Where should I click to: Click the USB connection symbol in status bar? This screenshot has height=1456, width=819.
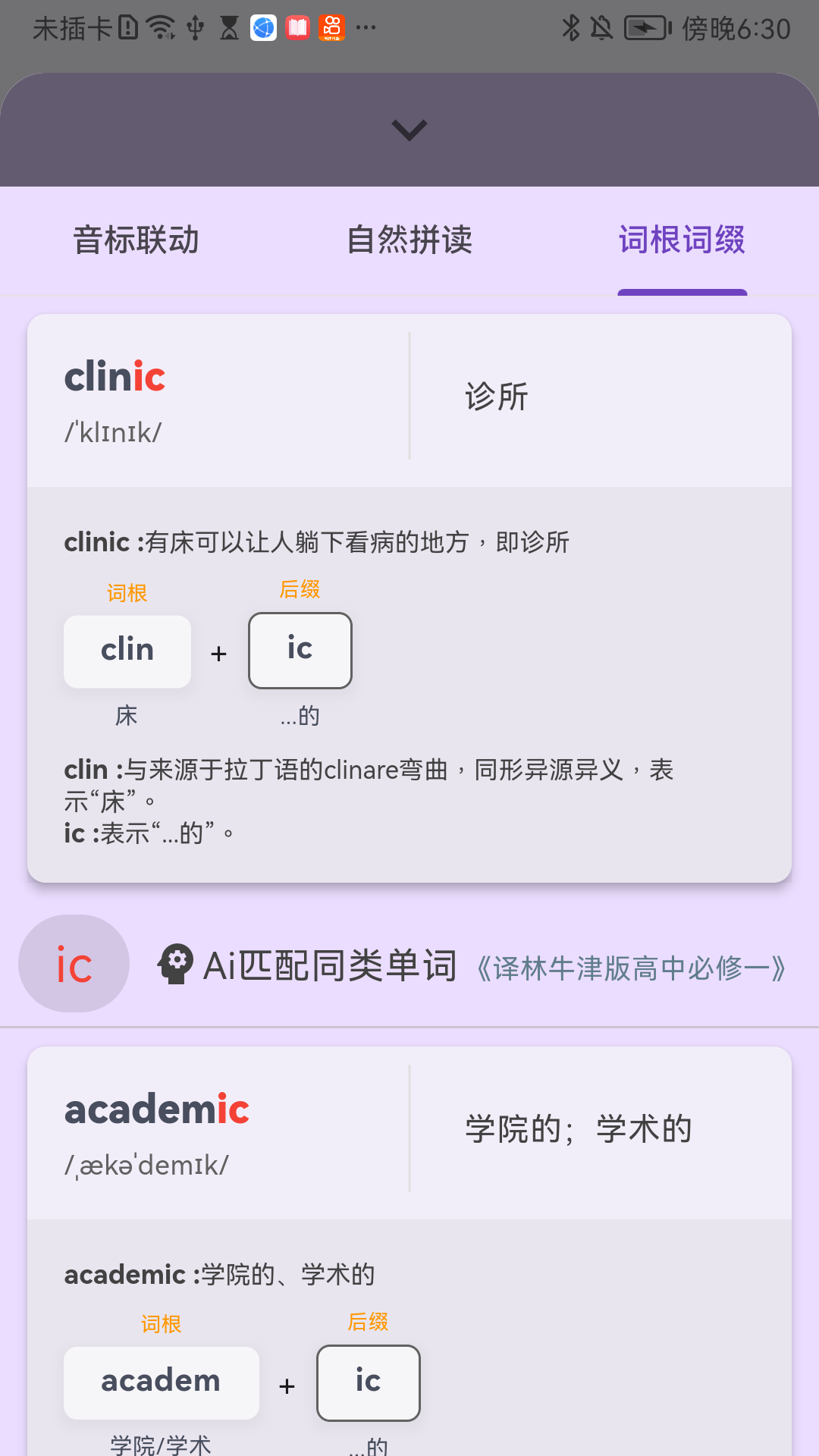click(x=196, y=27)
